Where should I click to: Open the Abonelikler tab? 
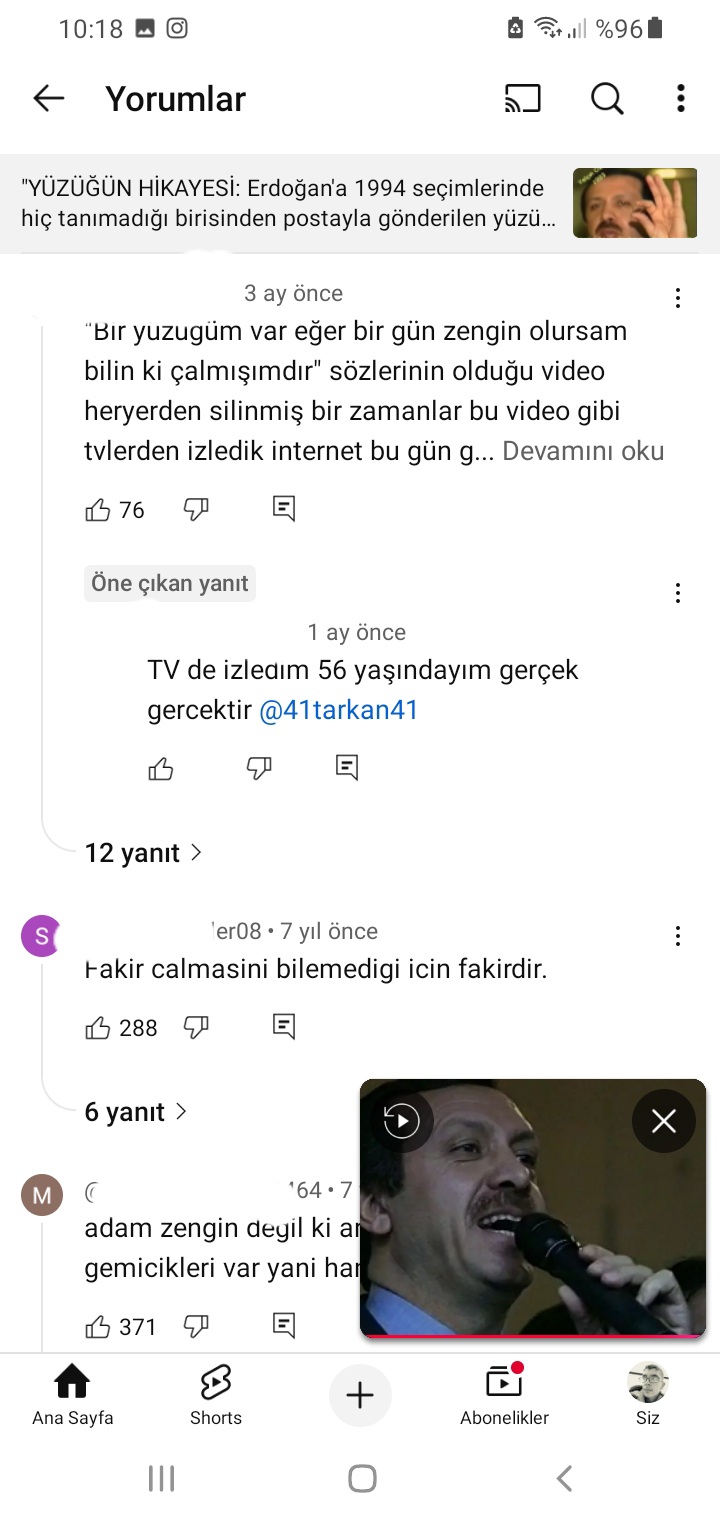click(x=504, y=1397)
